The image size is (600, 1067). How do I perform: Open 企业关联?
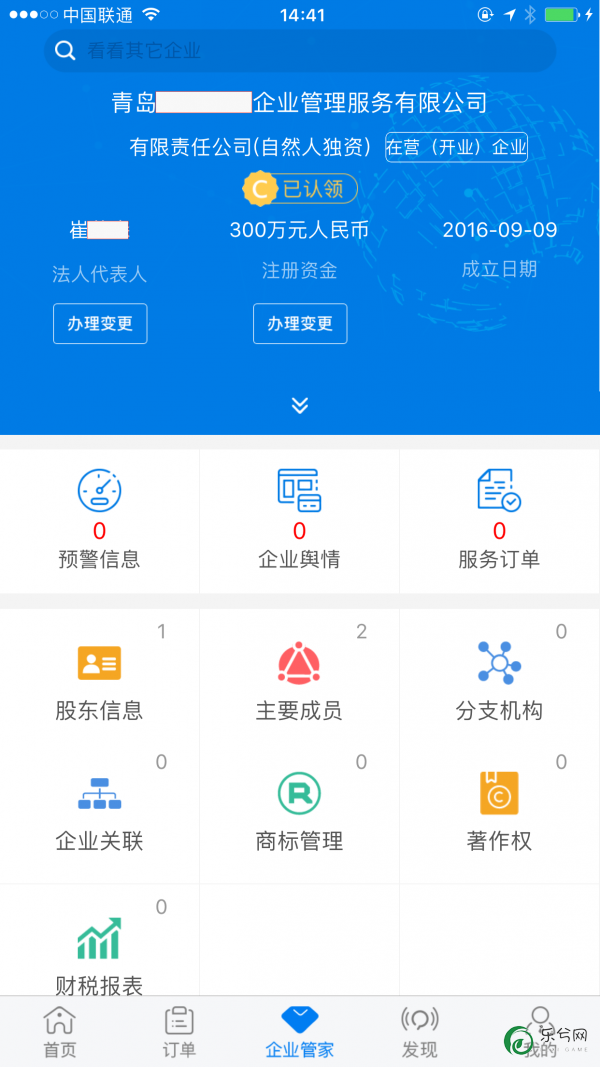coord(99,812)
